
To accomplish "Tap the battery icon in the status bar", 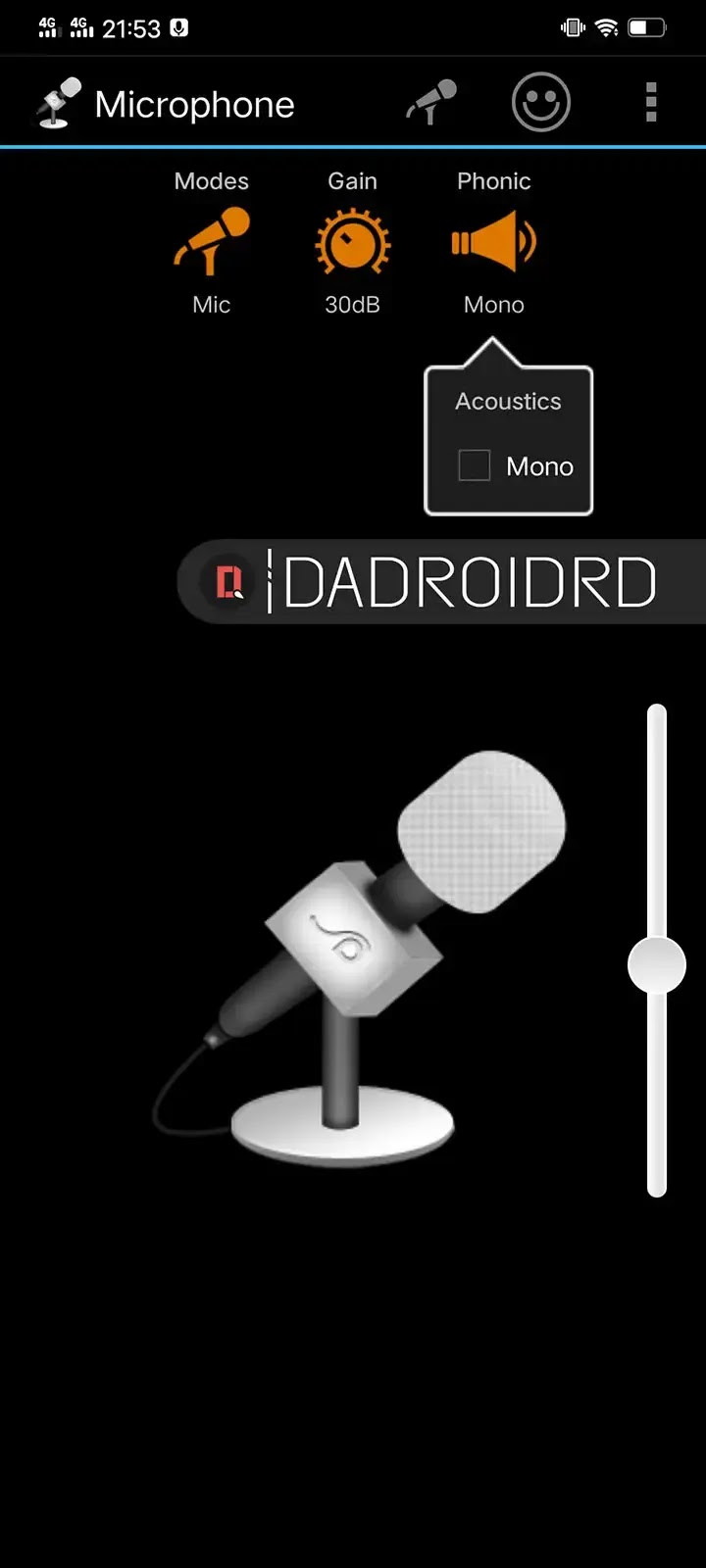I will click(x=648, y=26).
